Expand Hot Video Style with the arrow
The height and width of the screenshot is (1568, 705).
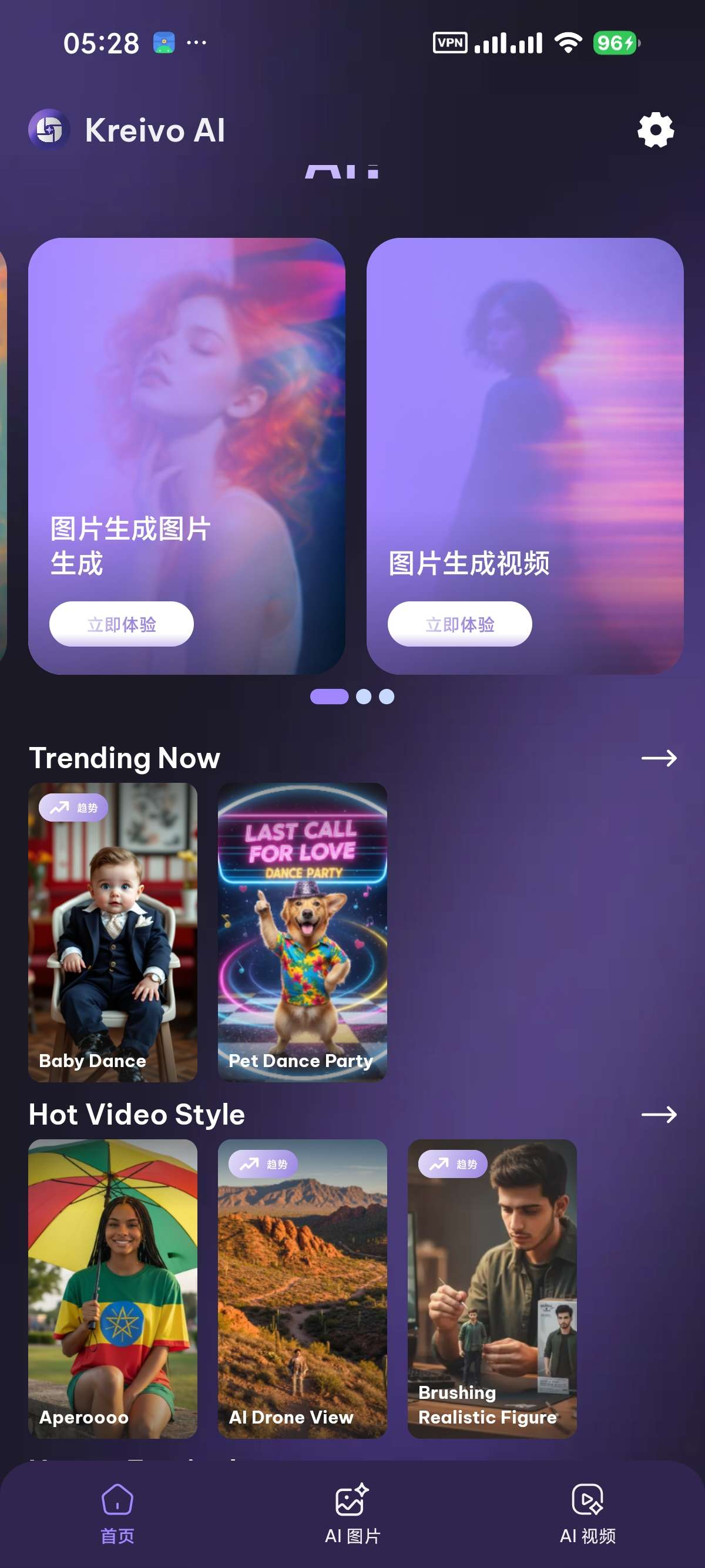659,1115
